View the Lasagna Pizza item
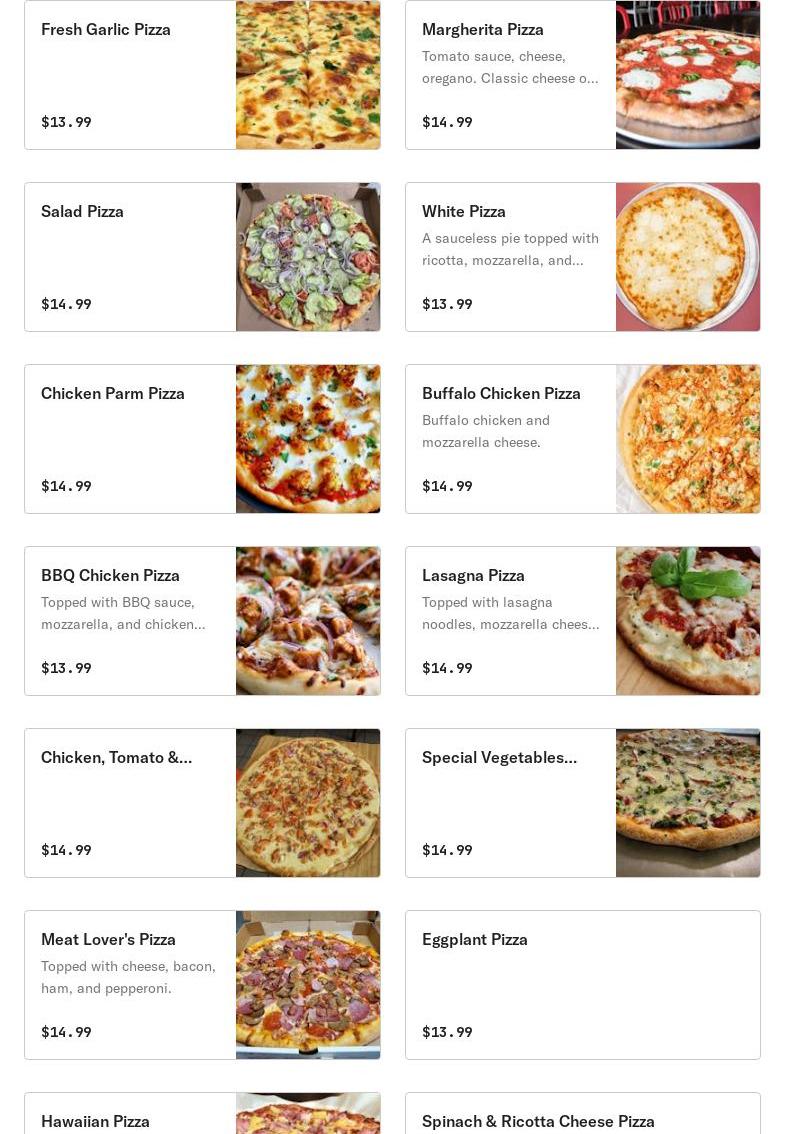The width and height of the screenshot is (785, 1134). point(582,621)
